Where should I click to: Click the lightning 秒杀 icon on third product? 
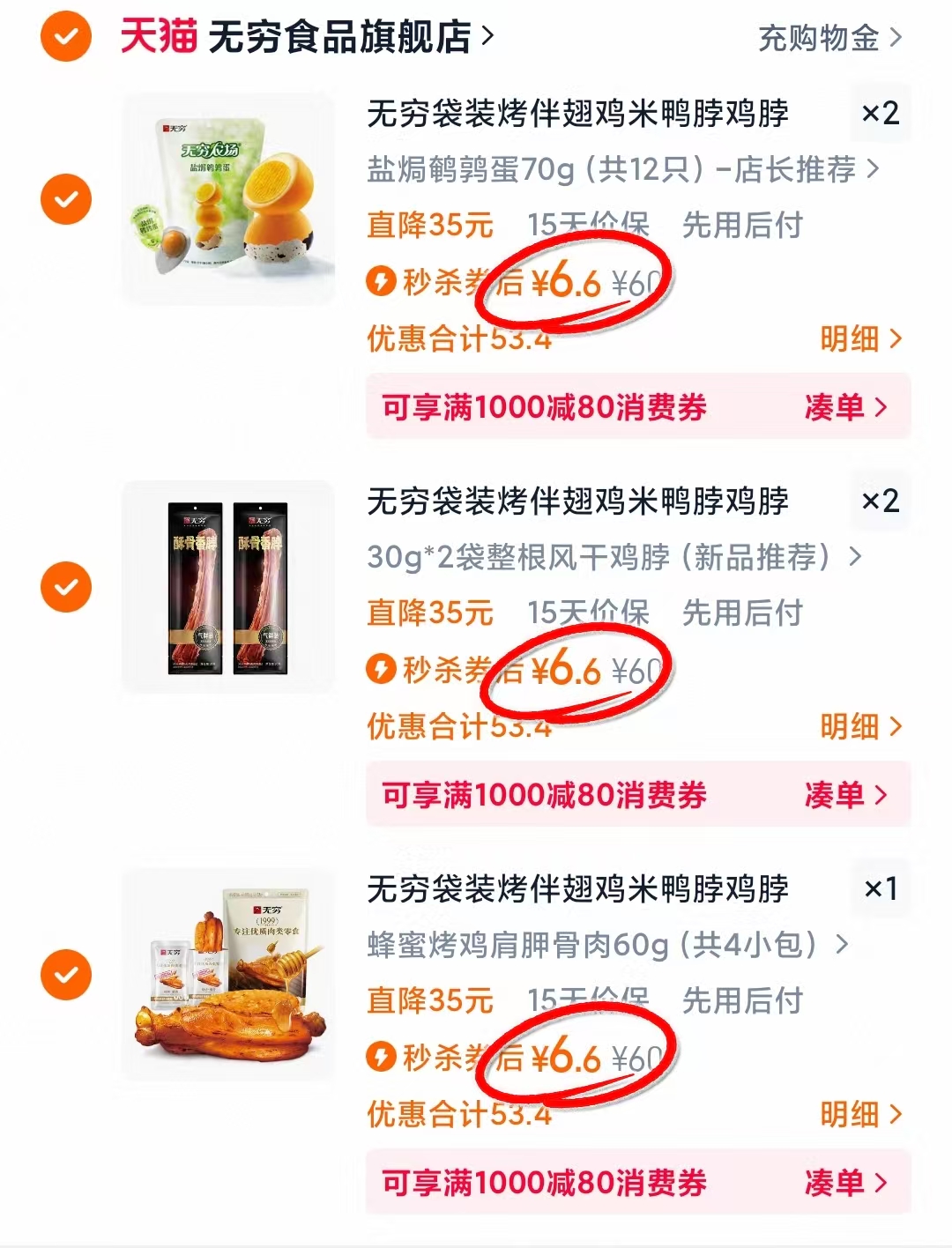pos(381,1055)
